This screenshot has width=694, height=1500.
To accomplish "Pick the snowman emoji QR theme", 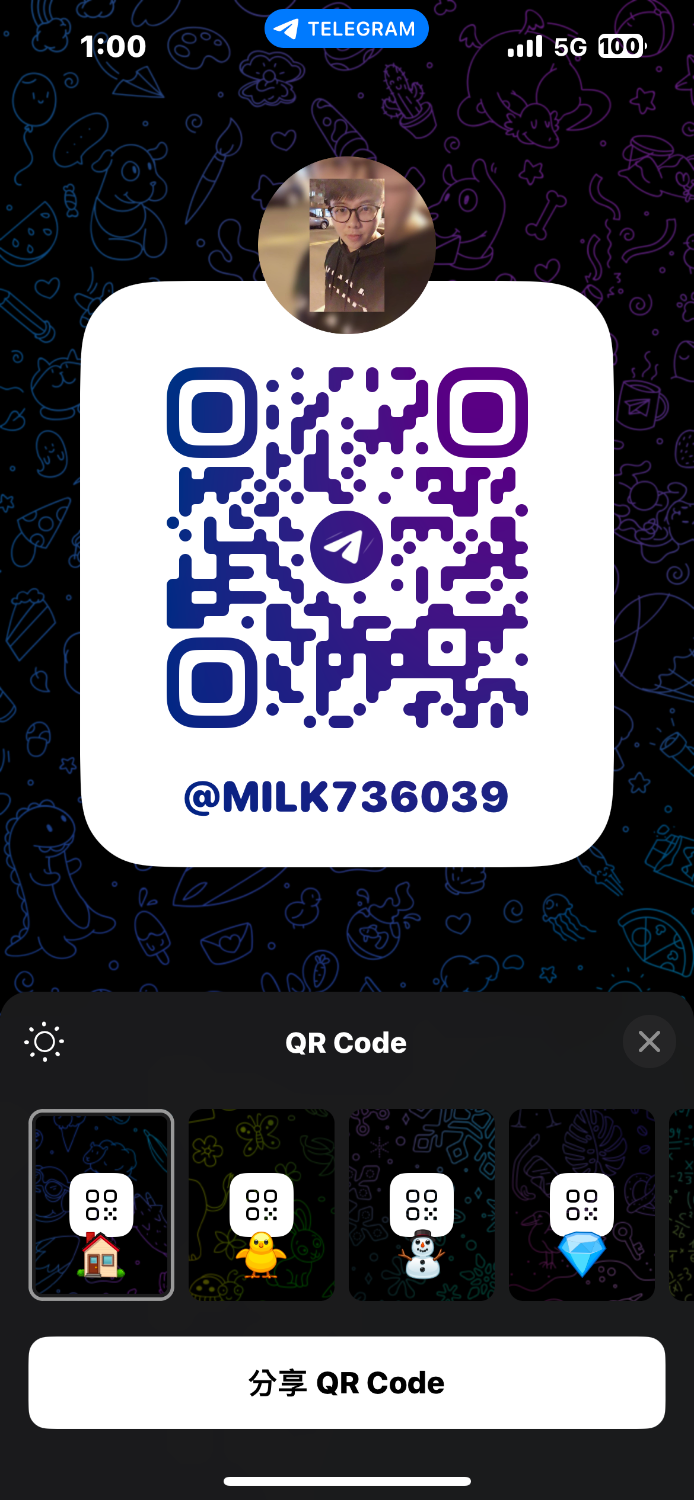I will click(x=421, y=1205).
